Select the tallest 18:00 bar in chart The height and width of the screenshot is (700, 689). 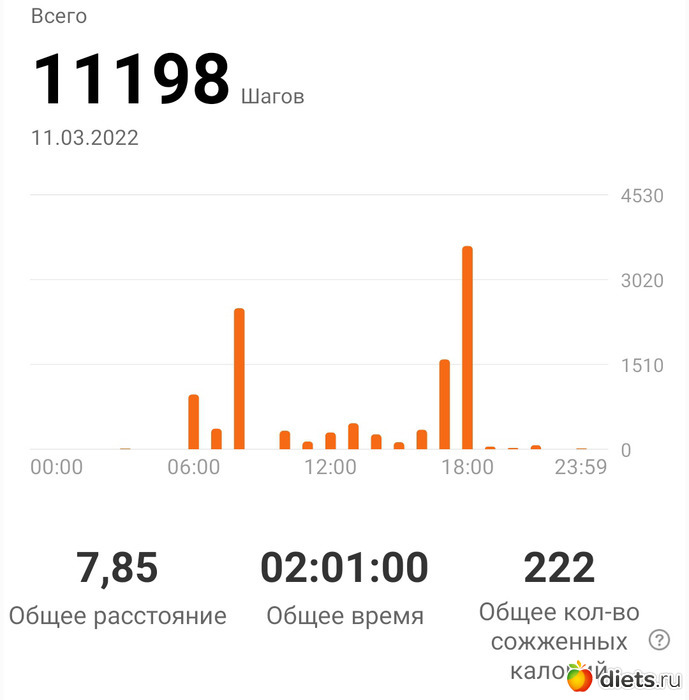click(467, 347)
